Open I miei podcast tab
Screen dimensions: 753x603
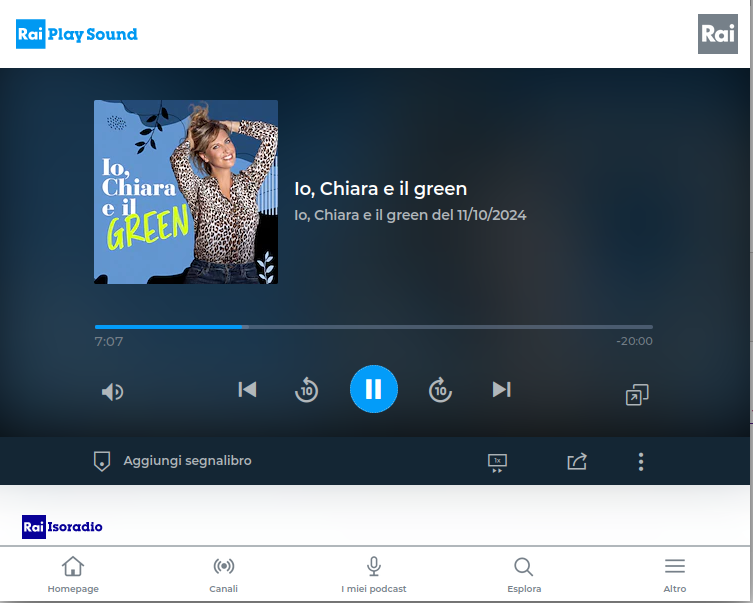(374, 575)
